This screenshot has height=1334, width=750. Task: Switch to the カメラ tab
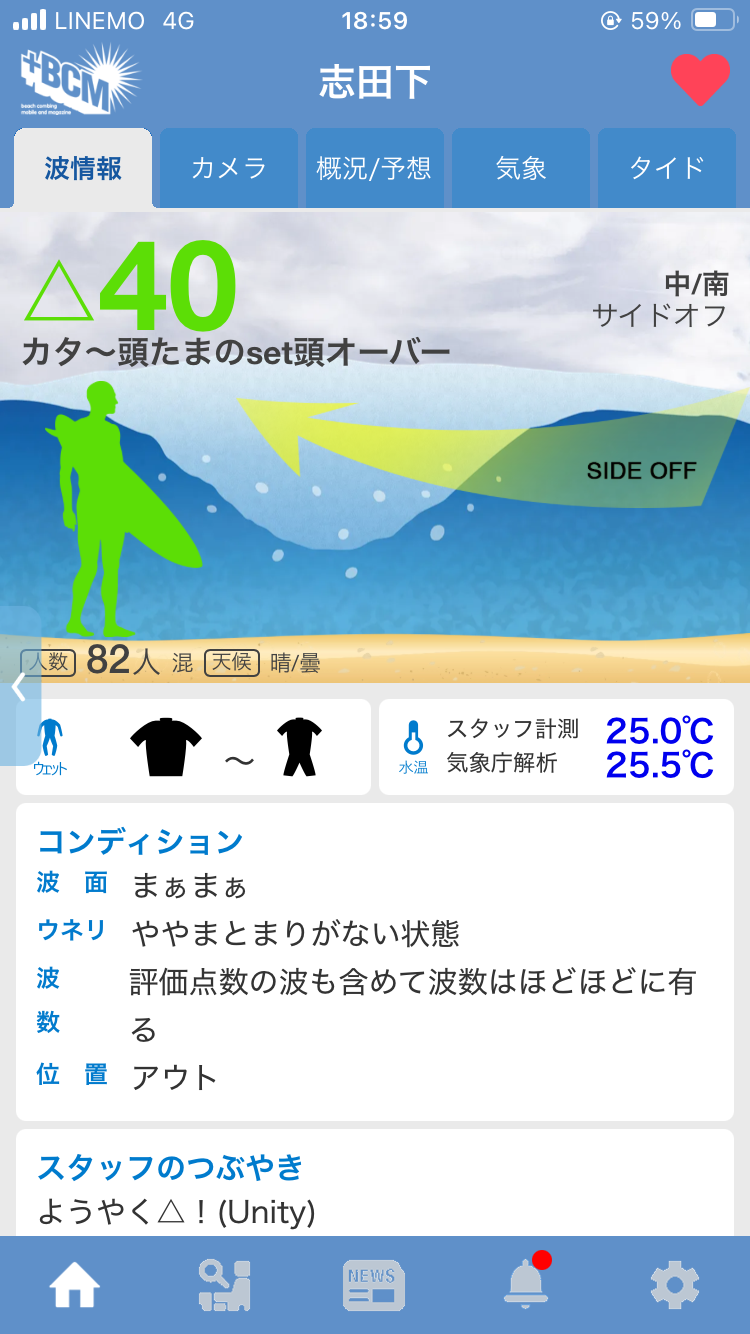tap(229, 168)
